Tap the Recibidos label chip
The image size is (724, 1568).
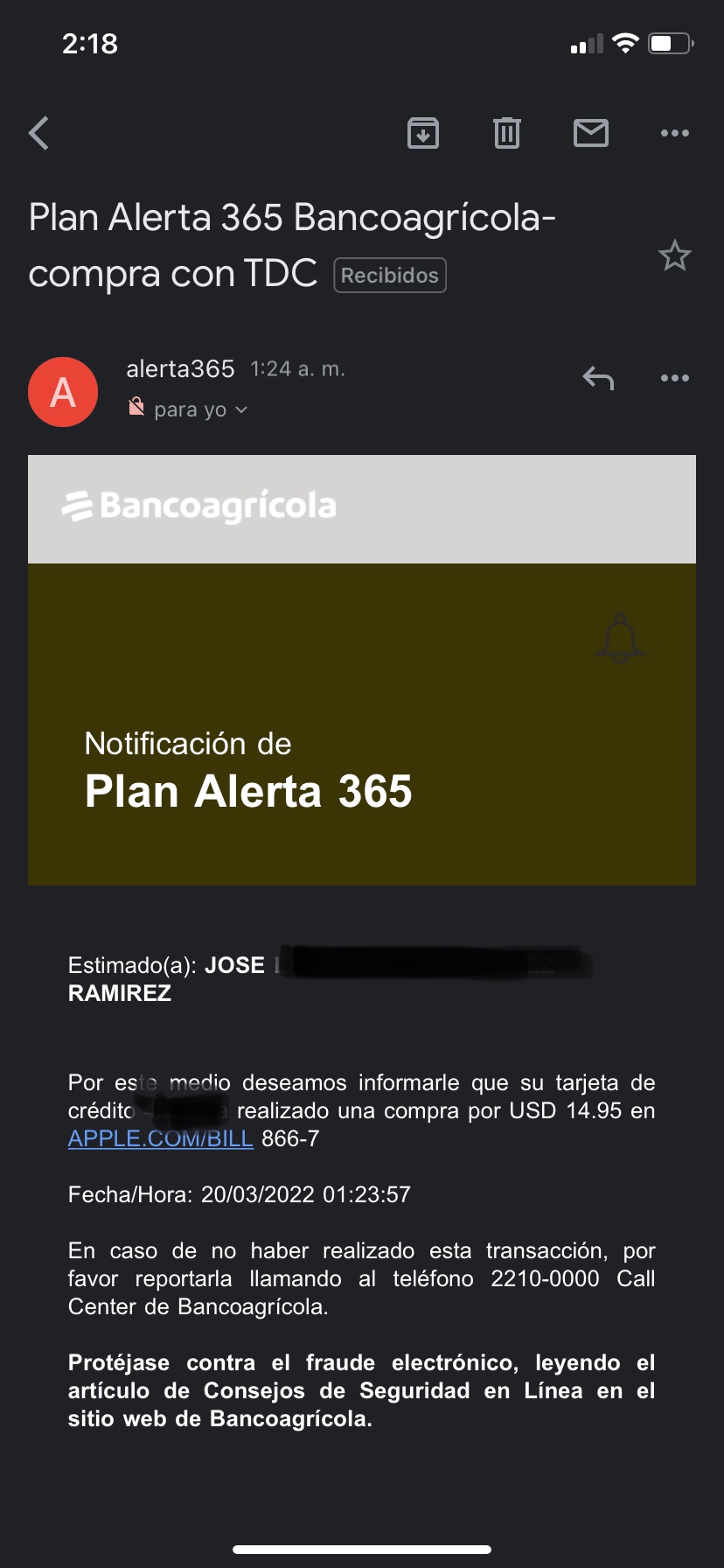point(390,276)
